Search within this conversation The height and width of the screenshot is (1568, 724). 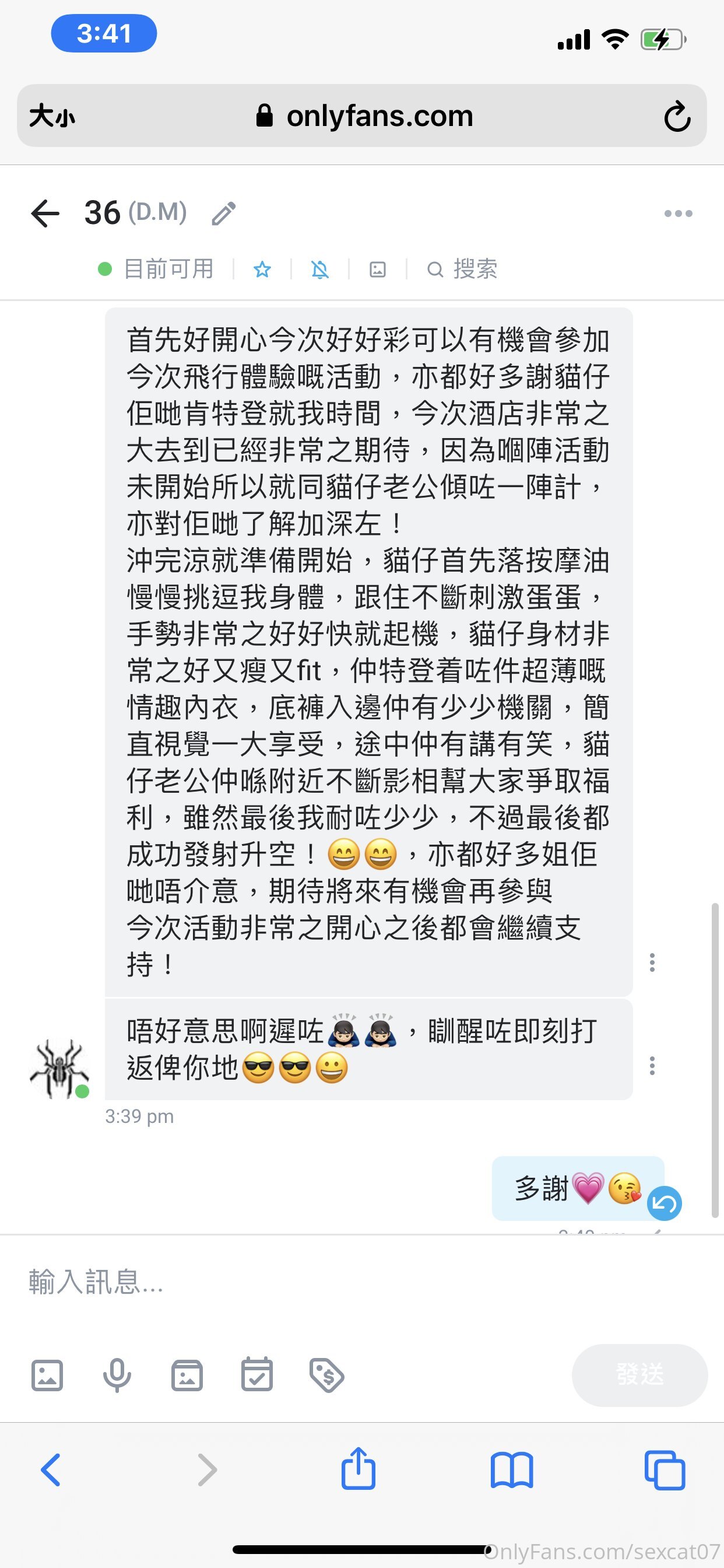click(x=462, y=269)
